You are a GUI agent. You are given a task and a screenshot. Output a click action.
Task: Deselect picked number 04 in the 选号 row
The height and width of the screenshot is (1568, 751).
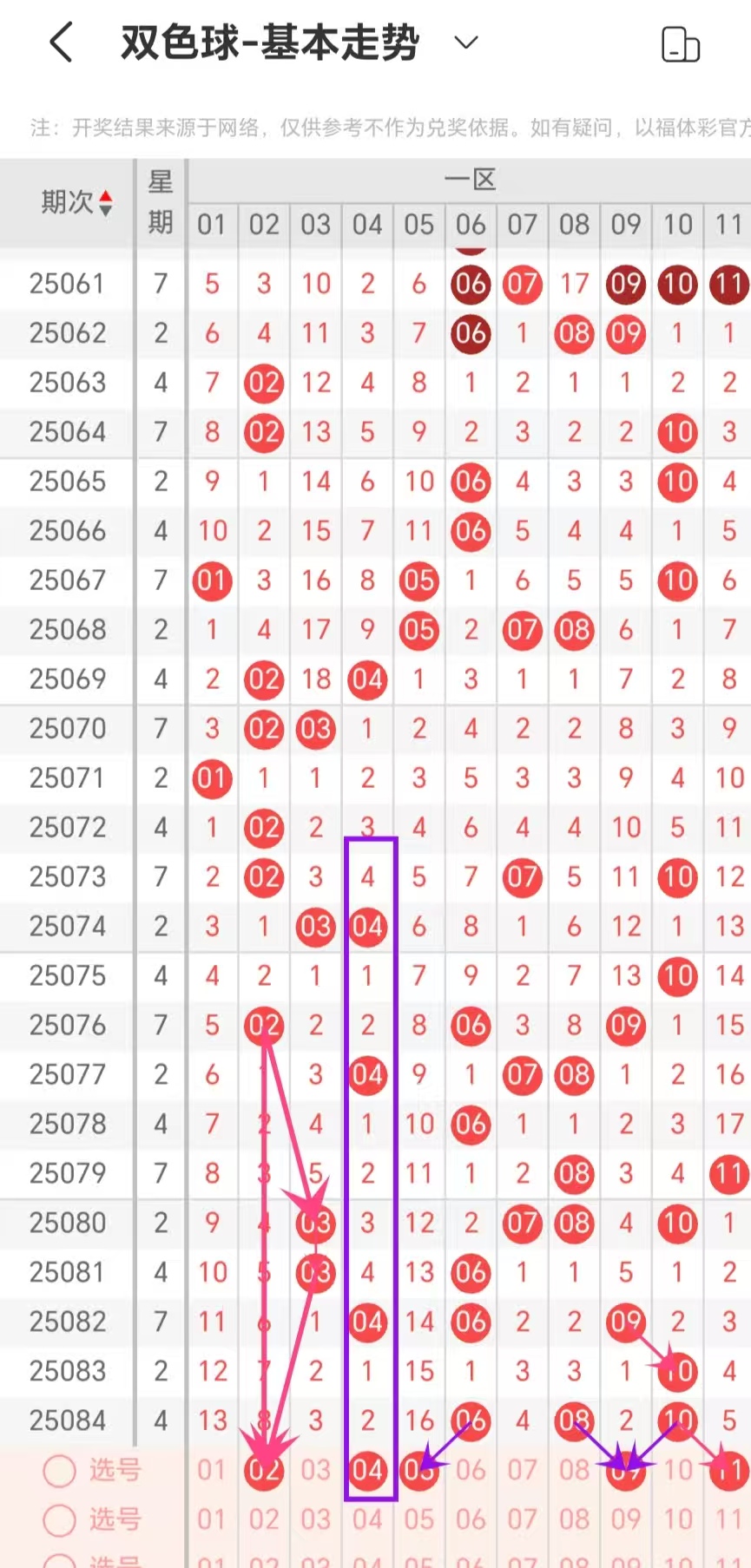367,1470
